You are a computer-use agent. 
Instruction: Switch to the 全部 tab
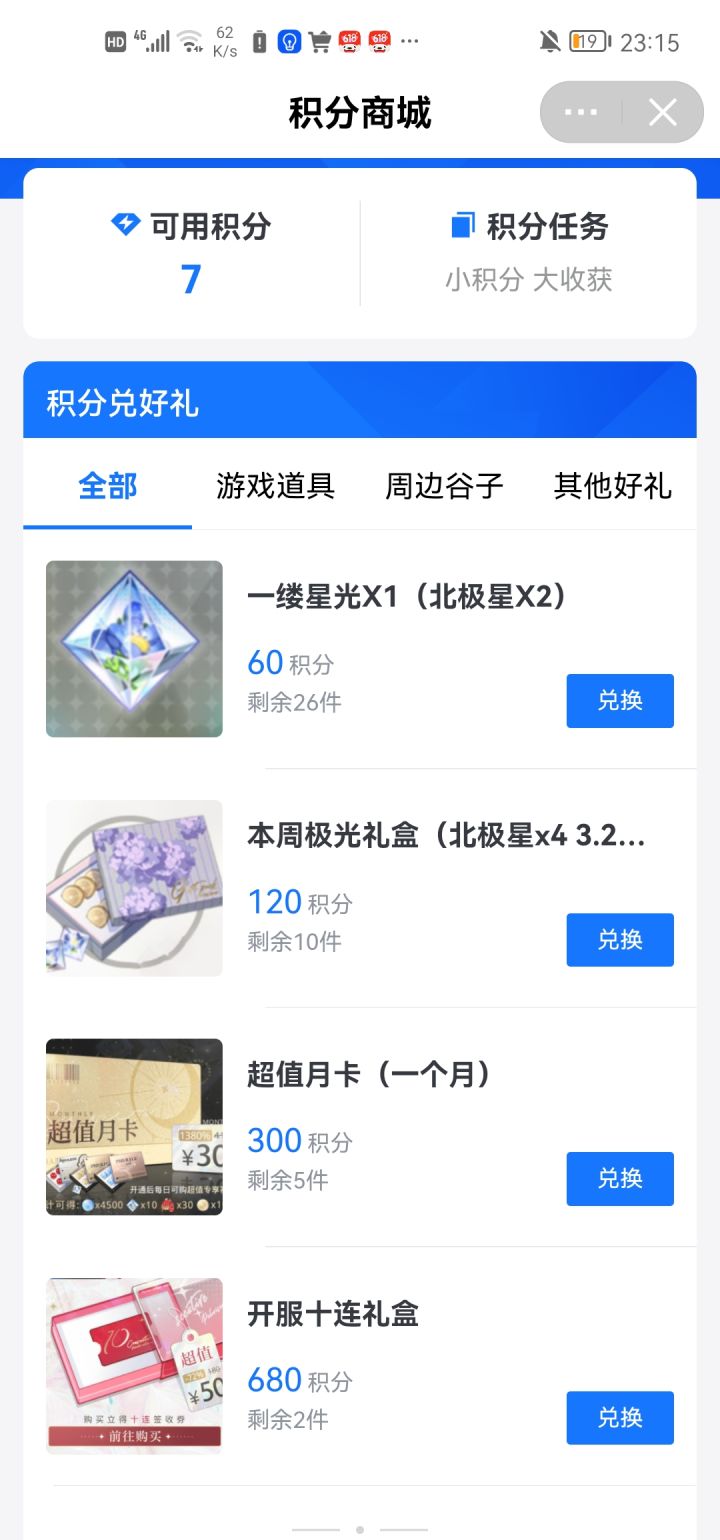point(108,486)
